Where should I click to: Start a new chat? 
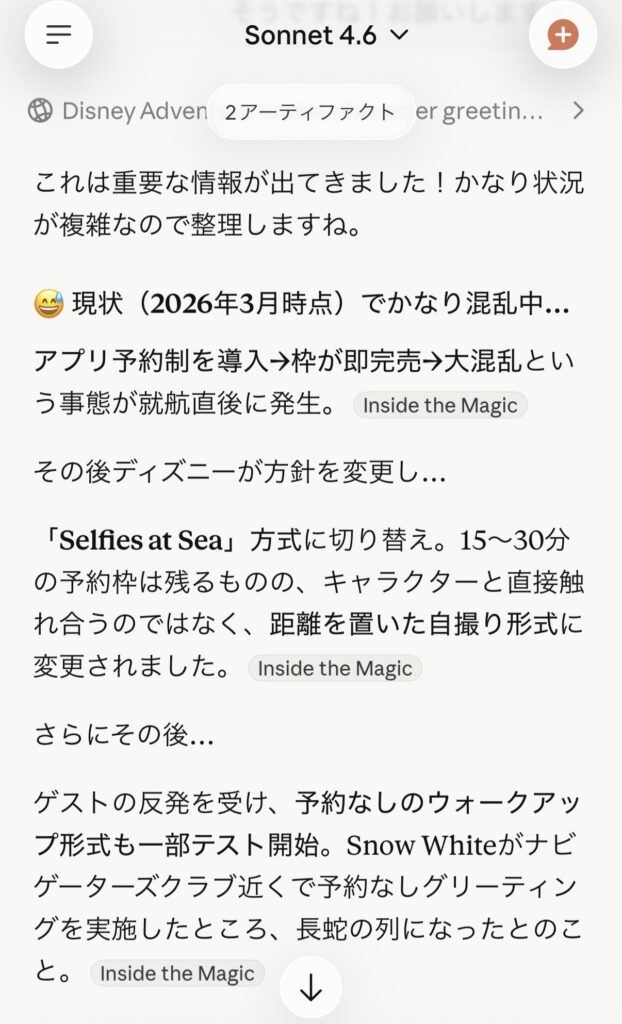point(563,35)
